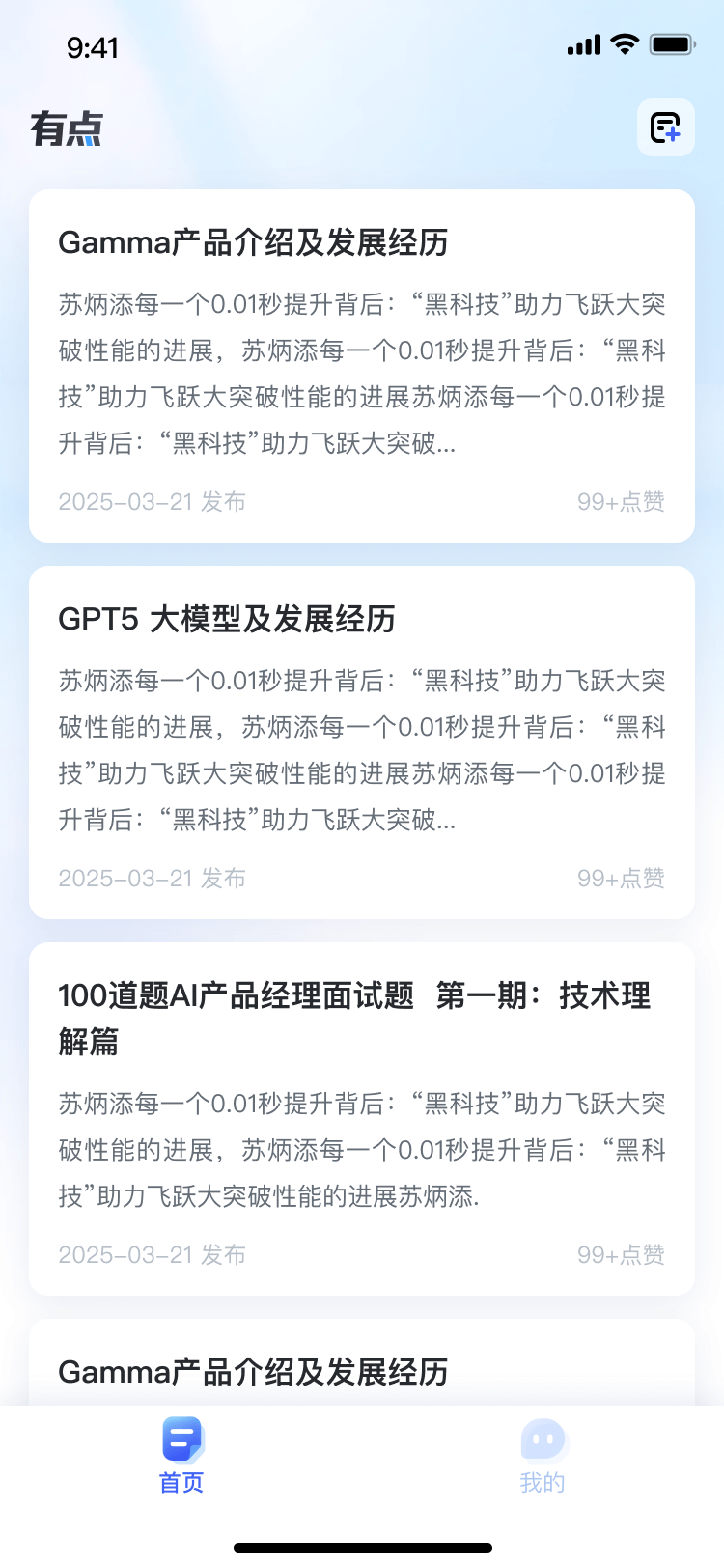
Task: Tap 99+点赞 on the GPT5 card
Action: [x=621, y=878]
